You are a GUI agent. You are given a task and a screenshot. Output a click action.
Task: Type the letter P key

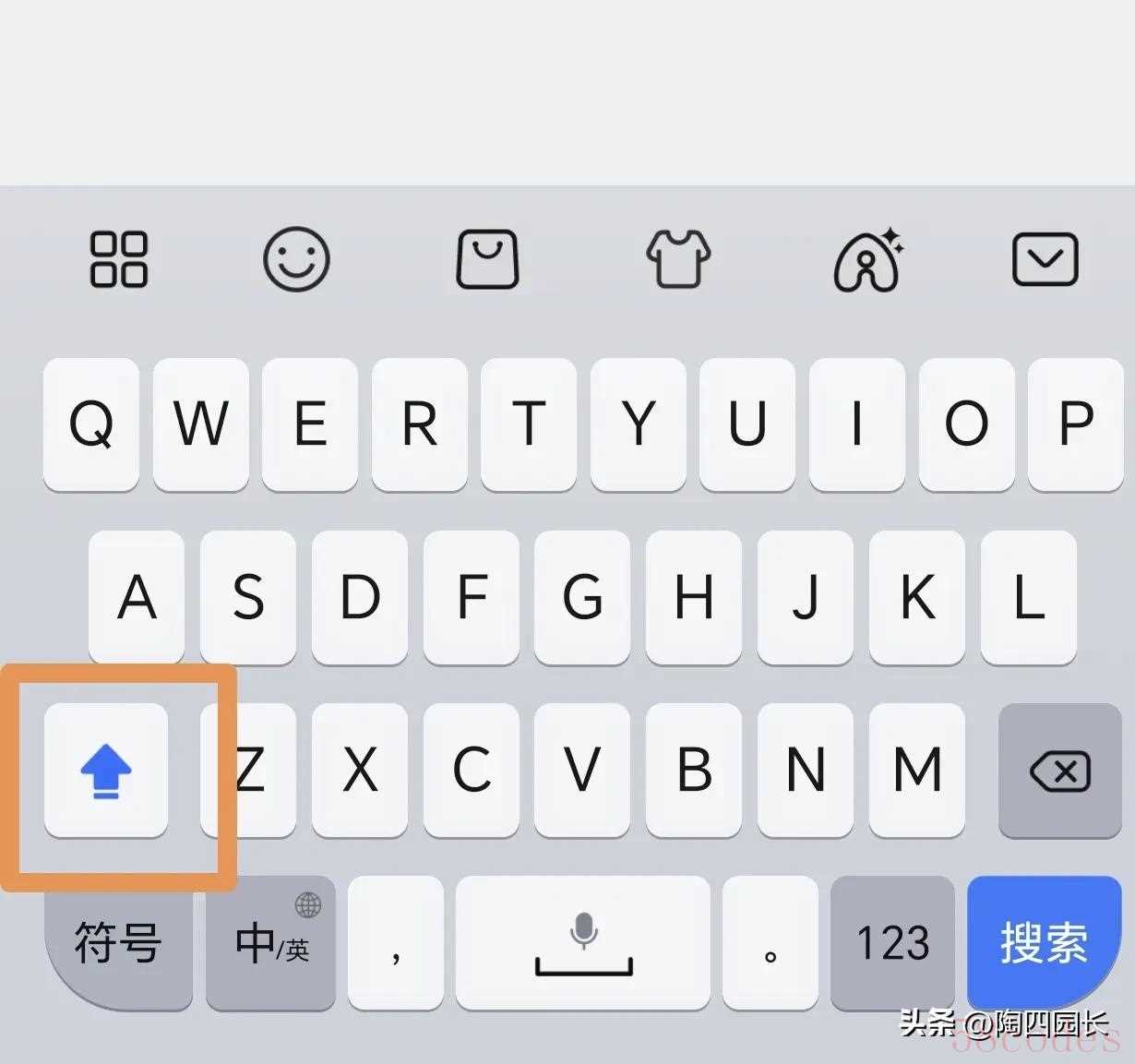[x=1075, y=424]
